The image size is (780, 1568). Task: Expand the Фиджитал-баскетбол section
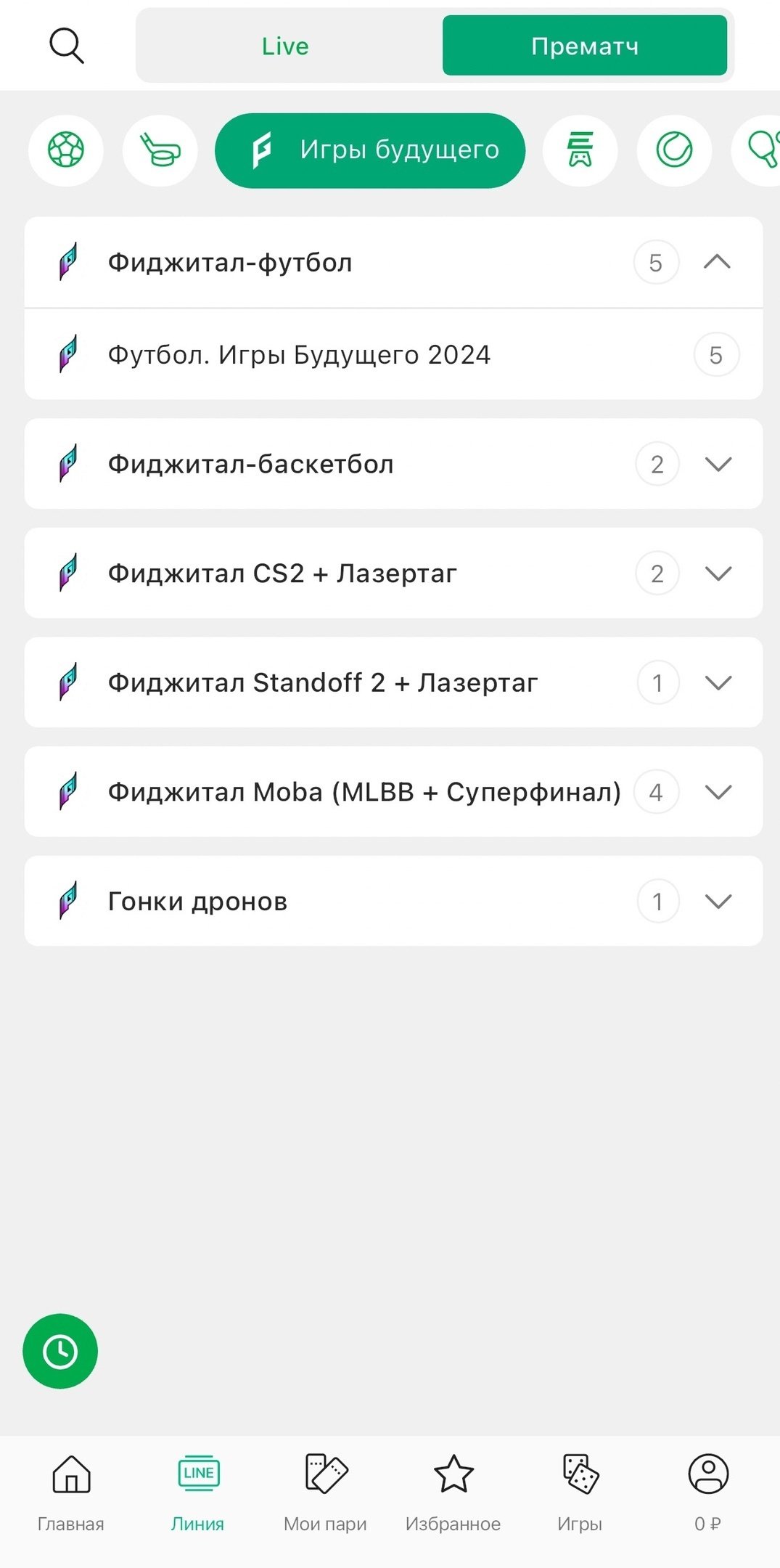coord(718,464)
